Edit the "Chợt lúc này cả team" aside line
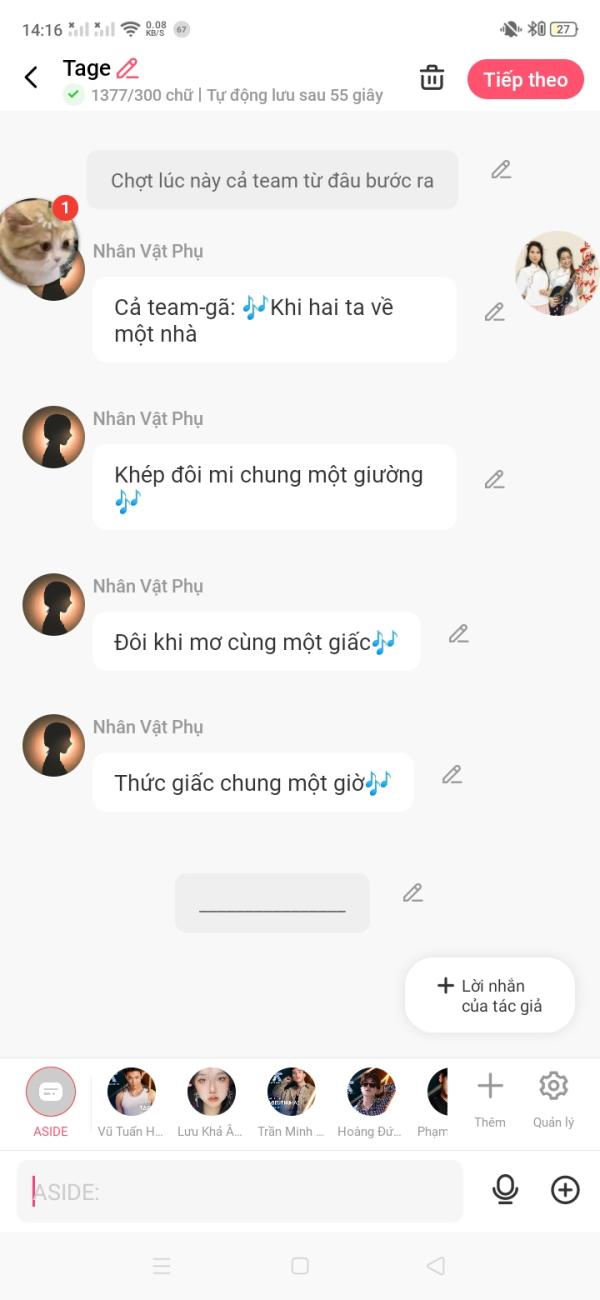This screenshot has height=1300, width=600. pyautogui.click(x=501, y=170)
